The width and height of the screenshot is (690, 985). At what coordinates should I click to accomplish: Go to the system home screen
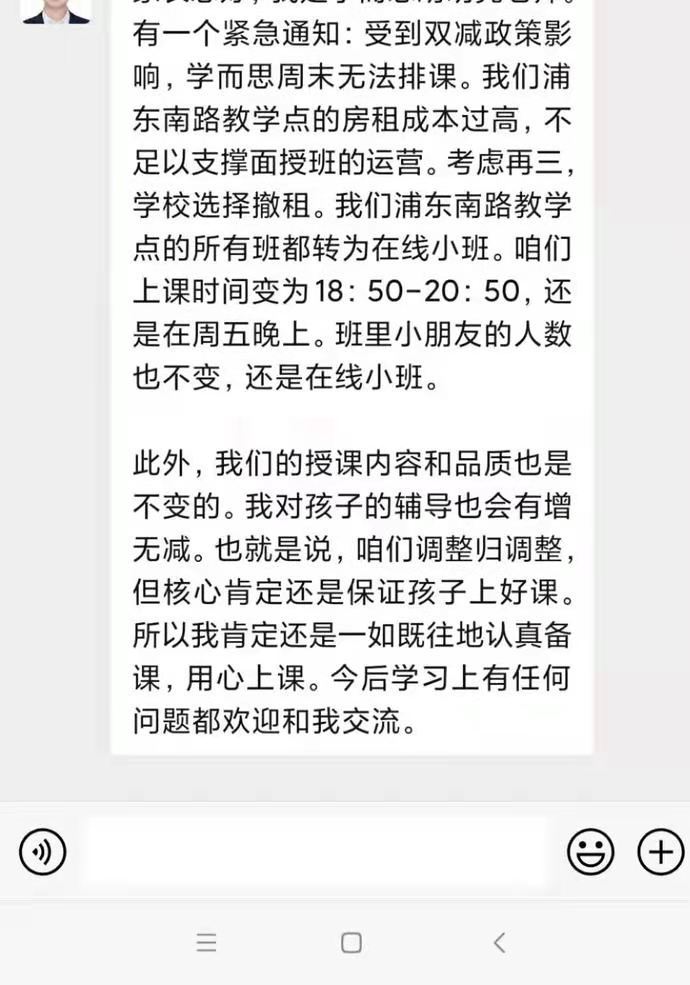click(351, 942)
